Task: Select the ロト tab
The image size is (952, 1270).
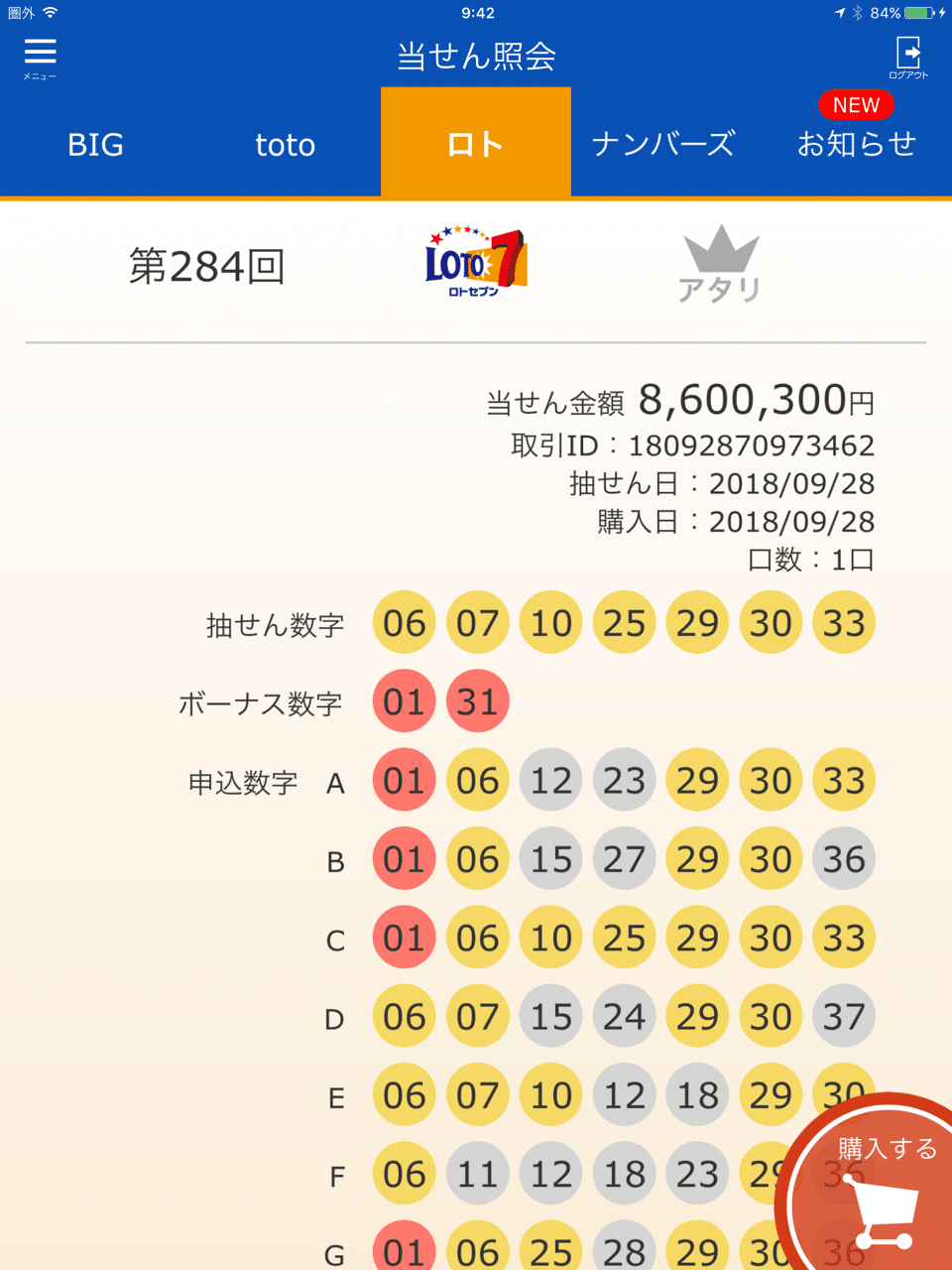Action: pos(475,144)
